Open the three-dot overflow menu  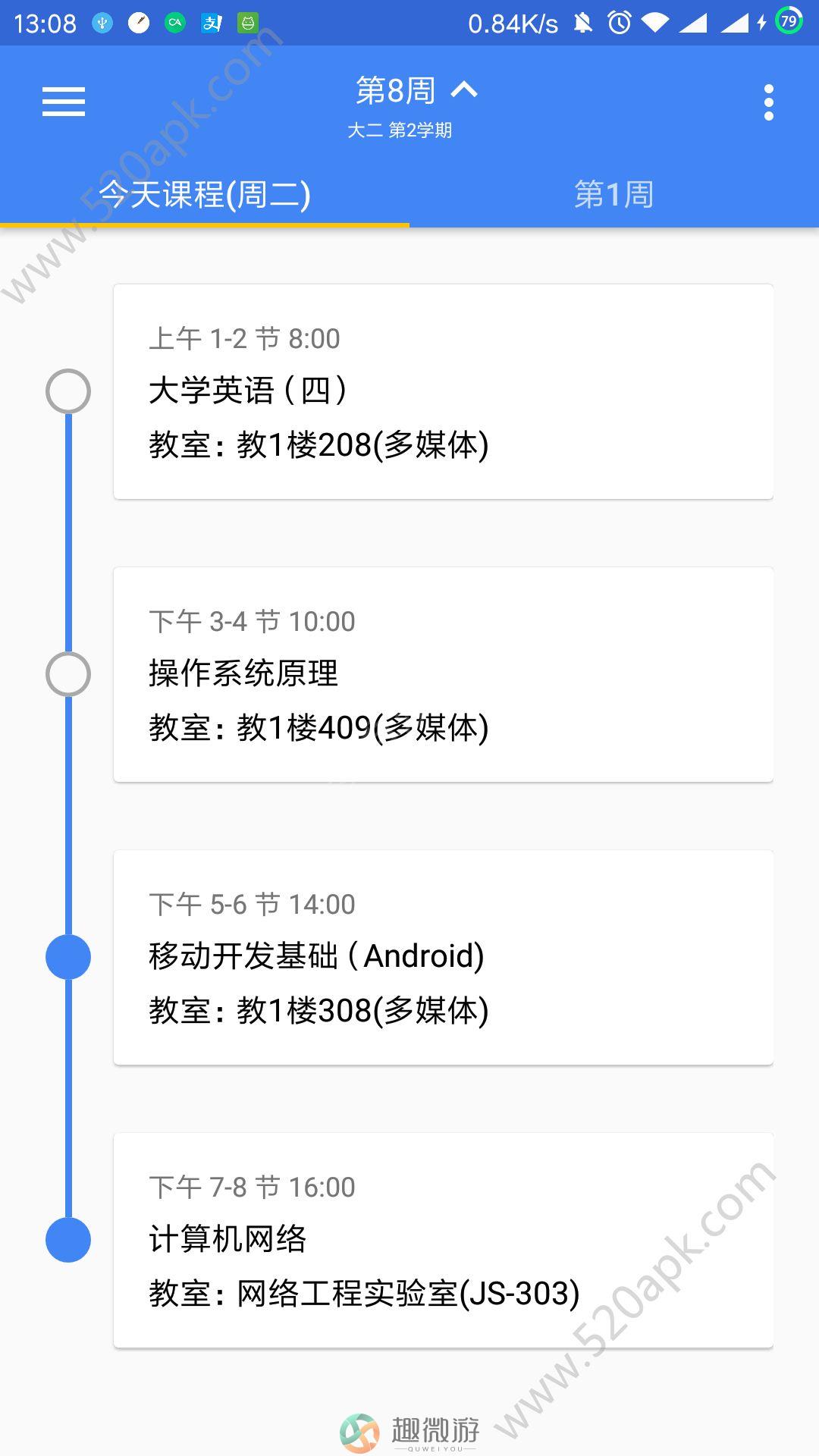click(769, 102)
